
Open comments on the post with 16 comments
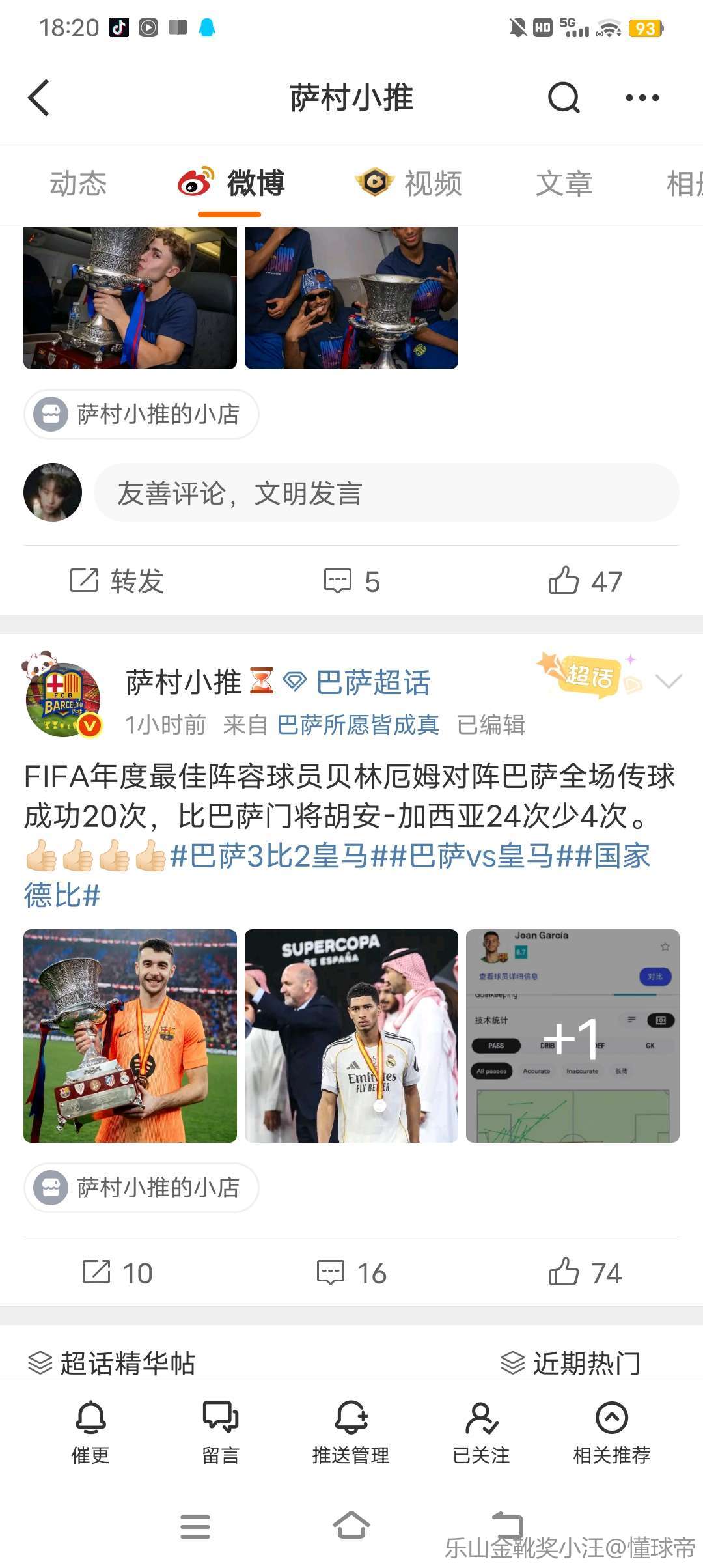pos(351,1272)
